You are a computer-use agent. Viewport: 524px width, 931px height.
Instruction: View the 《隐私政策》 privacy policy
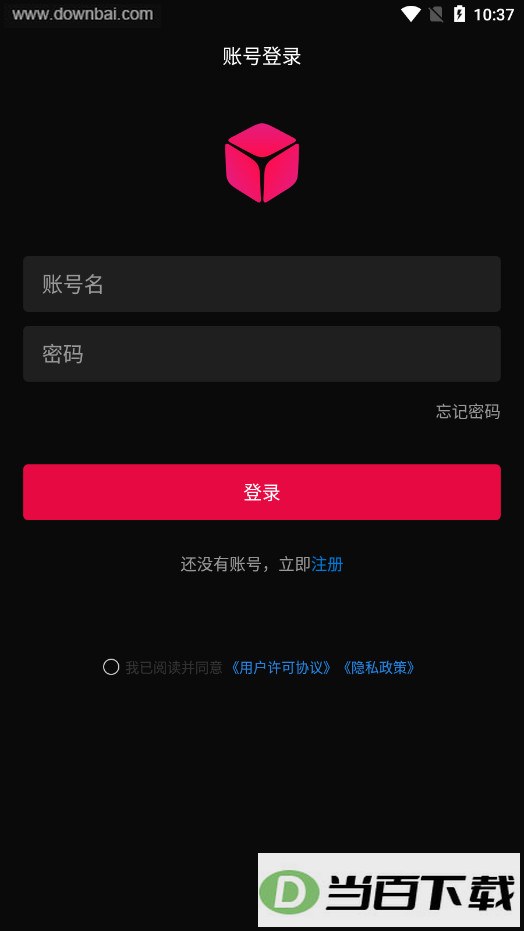tap(379, 667)
